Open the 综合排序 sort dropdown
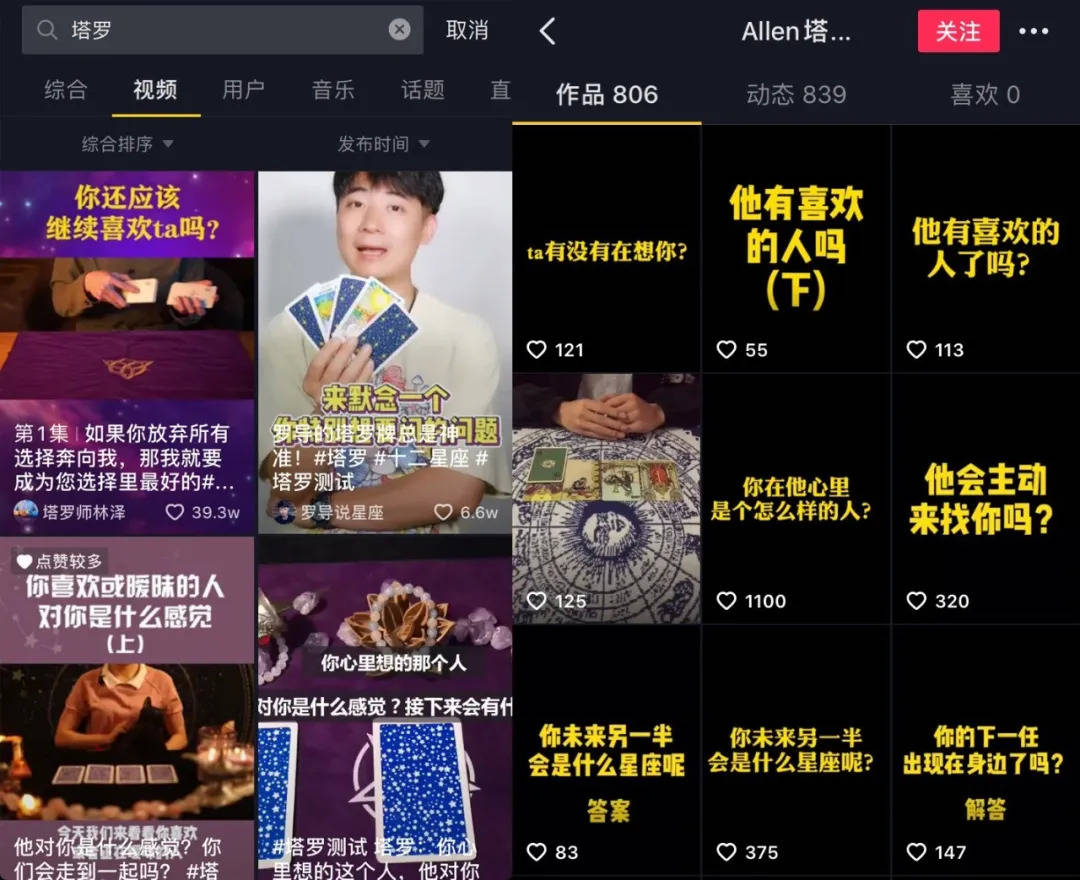 (127, 144)
